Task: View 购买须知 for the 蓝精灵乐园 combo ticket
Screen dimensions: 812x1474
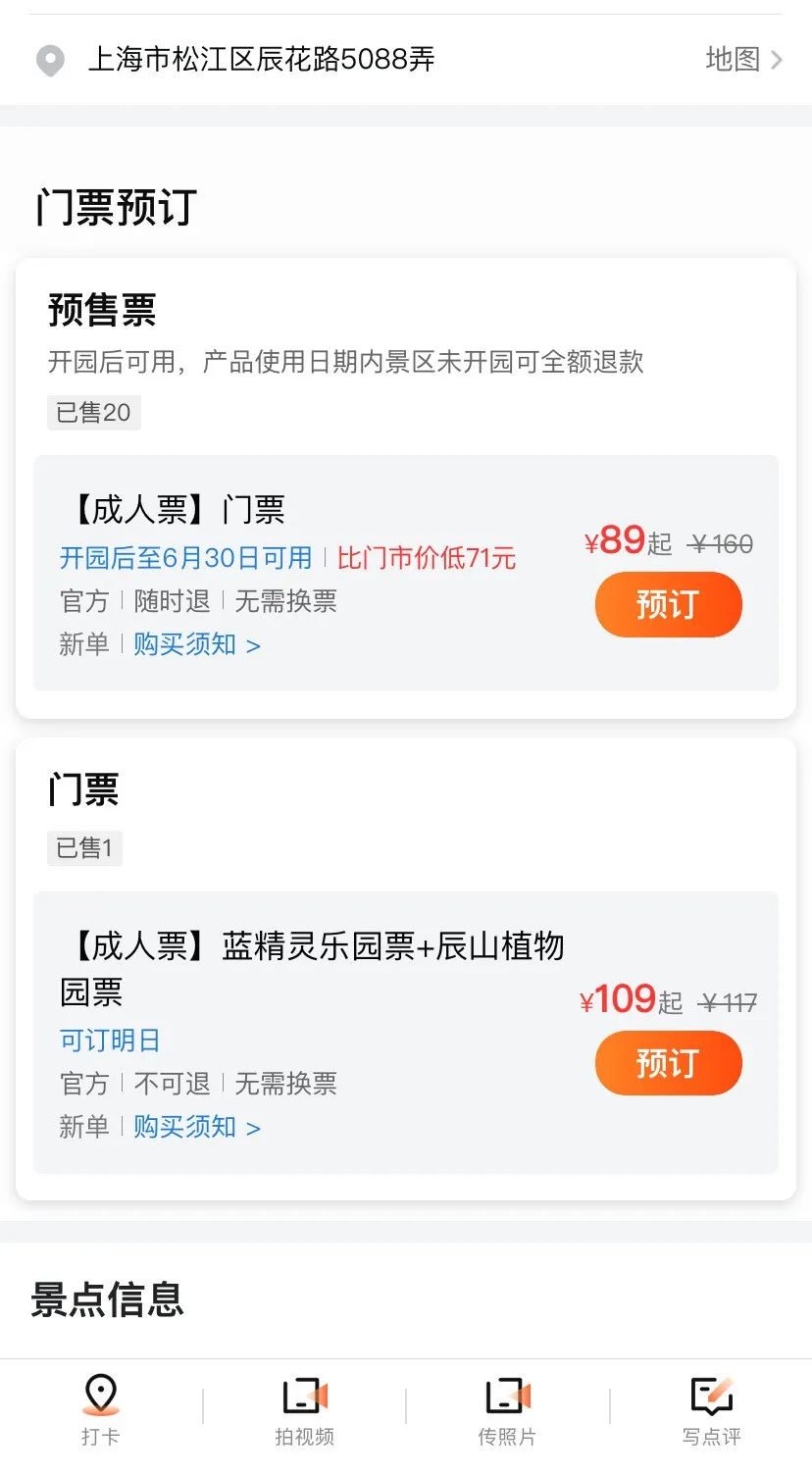Action: [196, 1127]
